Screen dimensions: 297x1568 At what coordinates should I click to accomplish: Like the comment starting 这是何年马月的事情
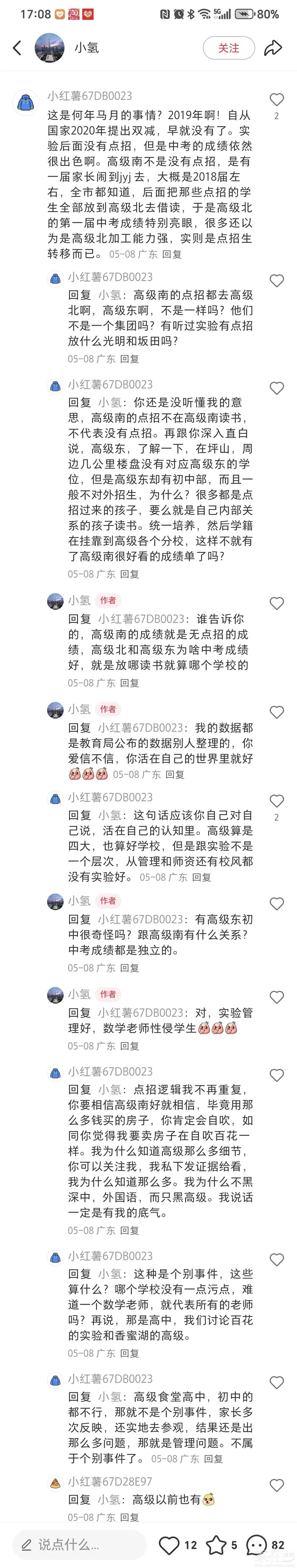pyautogui.click(x=277, y=100)
